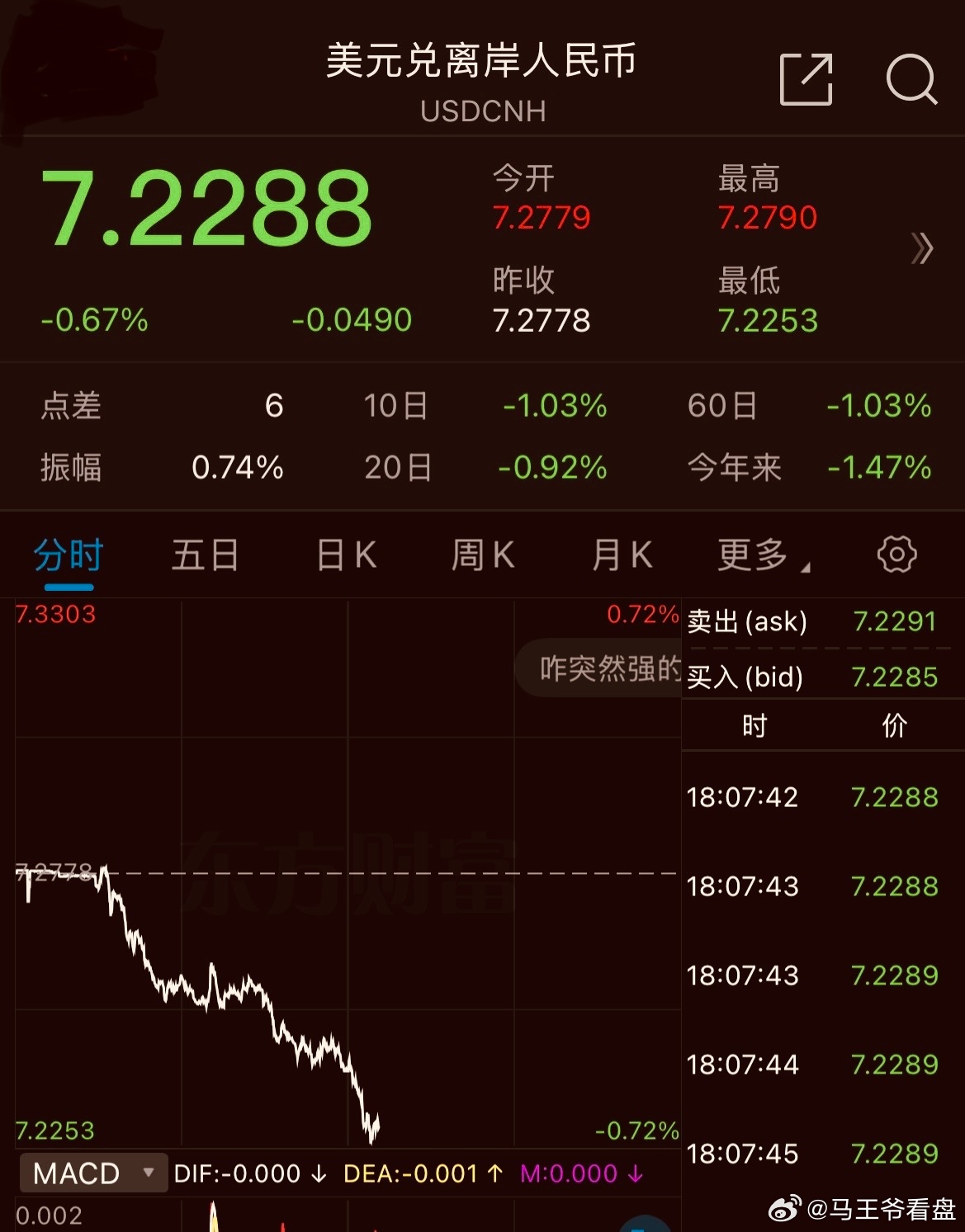Select the 日K chart tab

(x=347, y=555)
